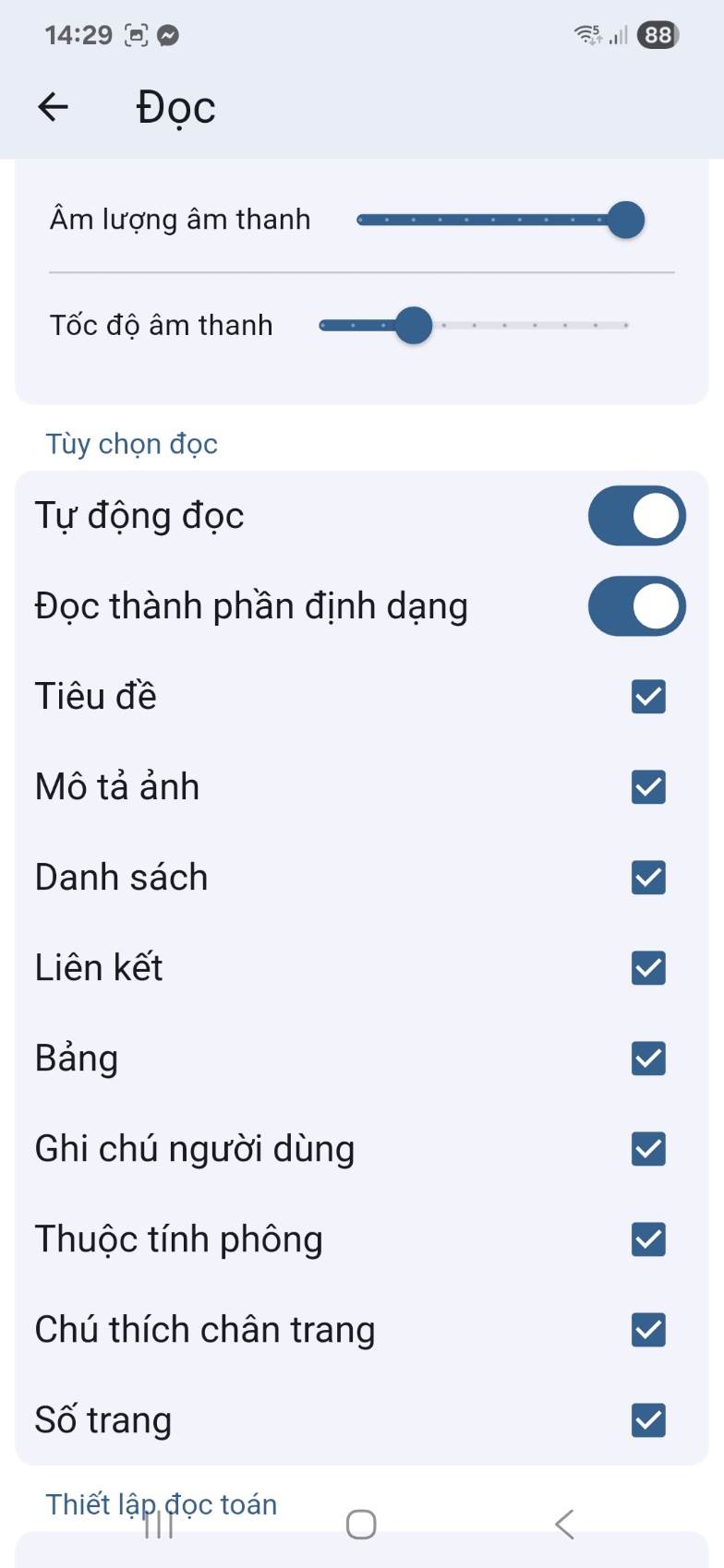Uncheck the Bảng checkbox
The width and height of the screenshot is (724, 1568).
pos(648,1059)
